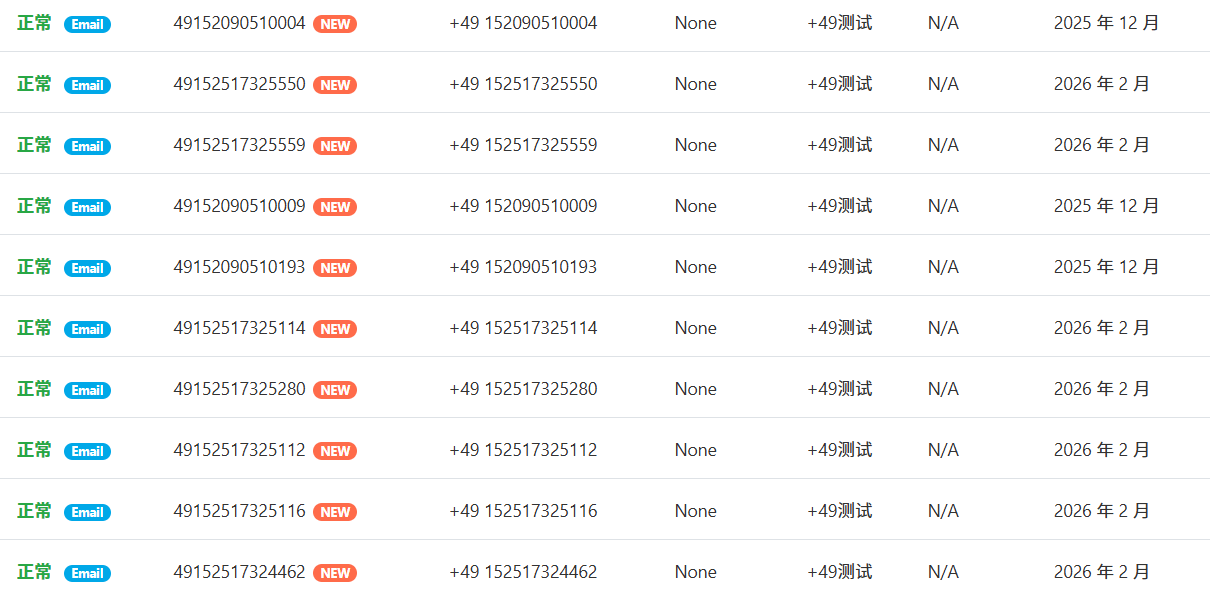Screen dimensions: 1210x597
Task: Open the account row 49152090510004
Action: (x=239, y=23)
